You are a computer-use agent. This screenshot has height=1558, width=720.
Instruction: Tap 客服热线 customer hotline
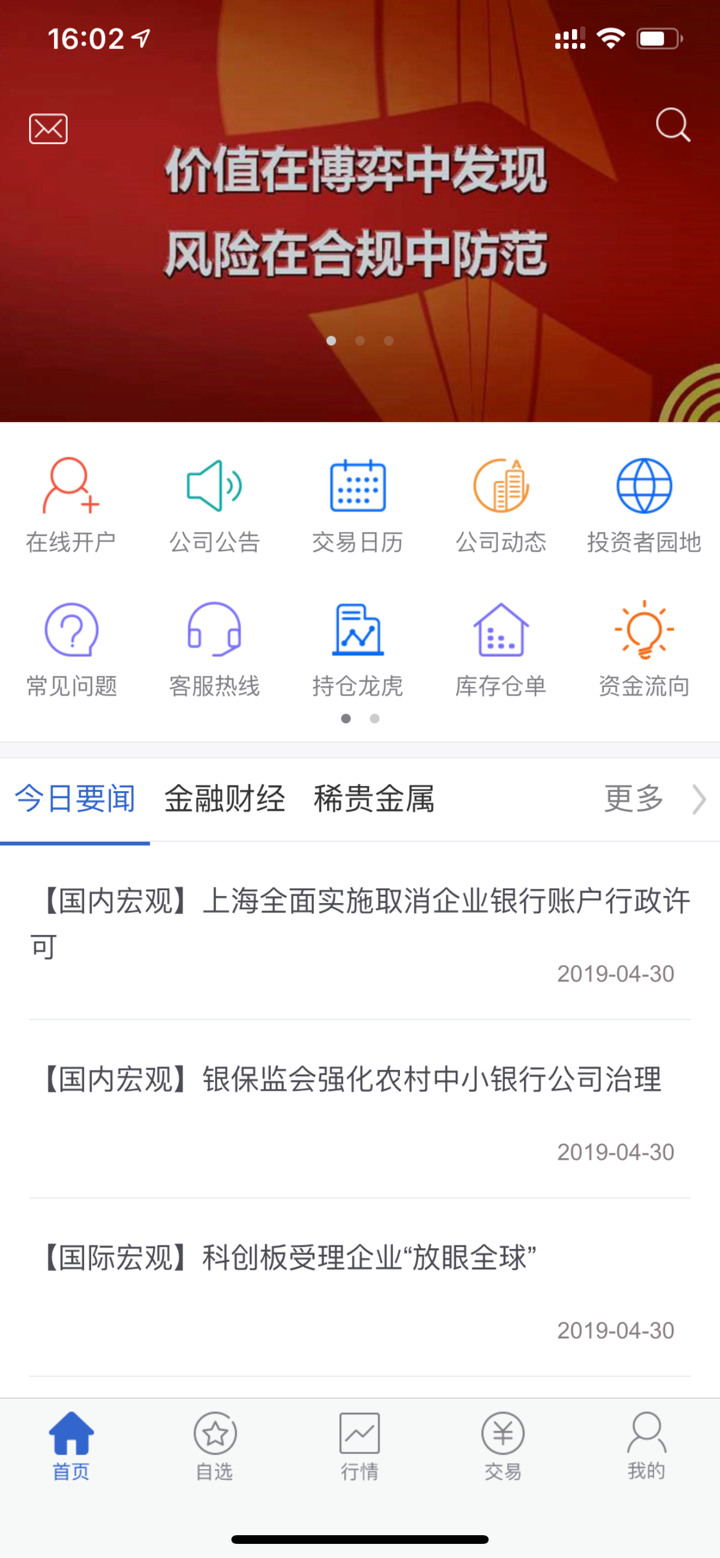(x=214, y=650)
